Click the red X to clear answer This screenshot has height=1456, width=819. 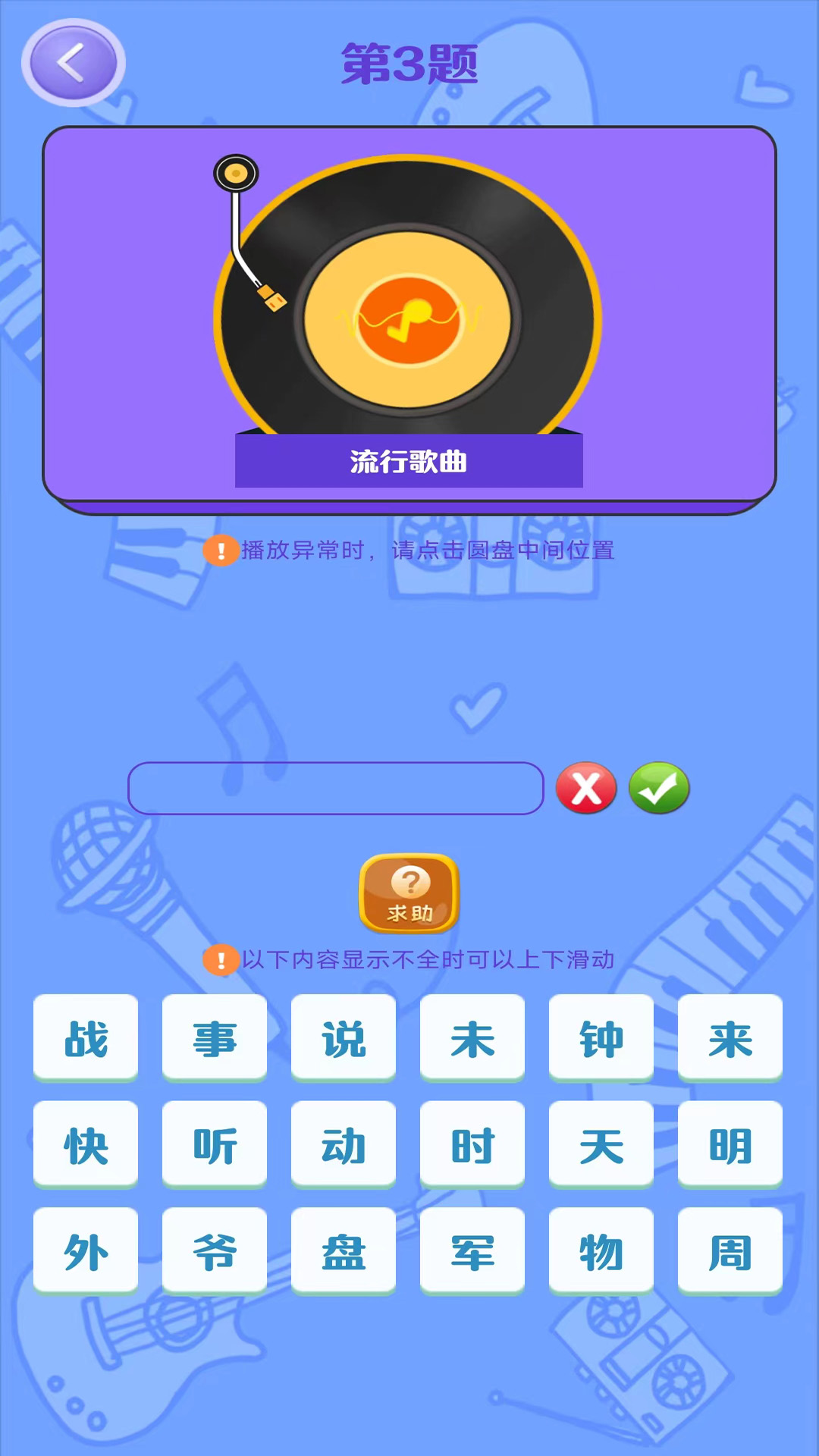click(x=586, y=789)
